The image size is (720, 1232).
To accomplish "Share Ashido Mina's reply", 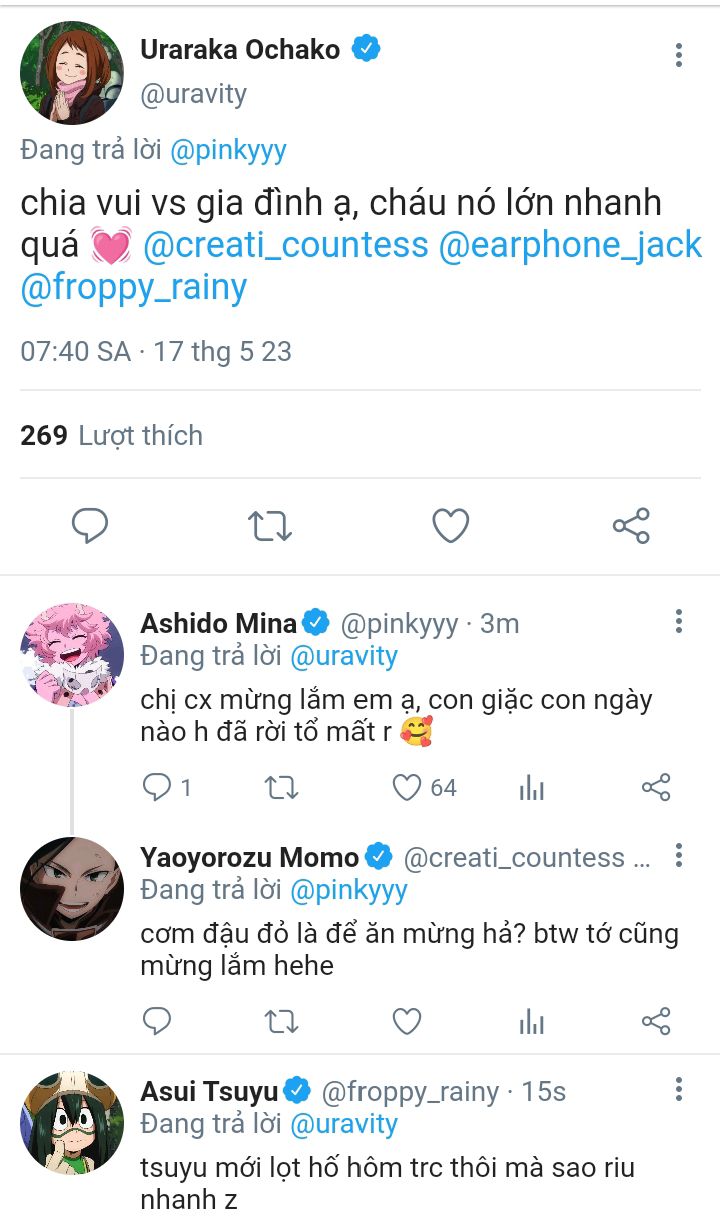I will 656,788.
